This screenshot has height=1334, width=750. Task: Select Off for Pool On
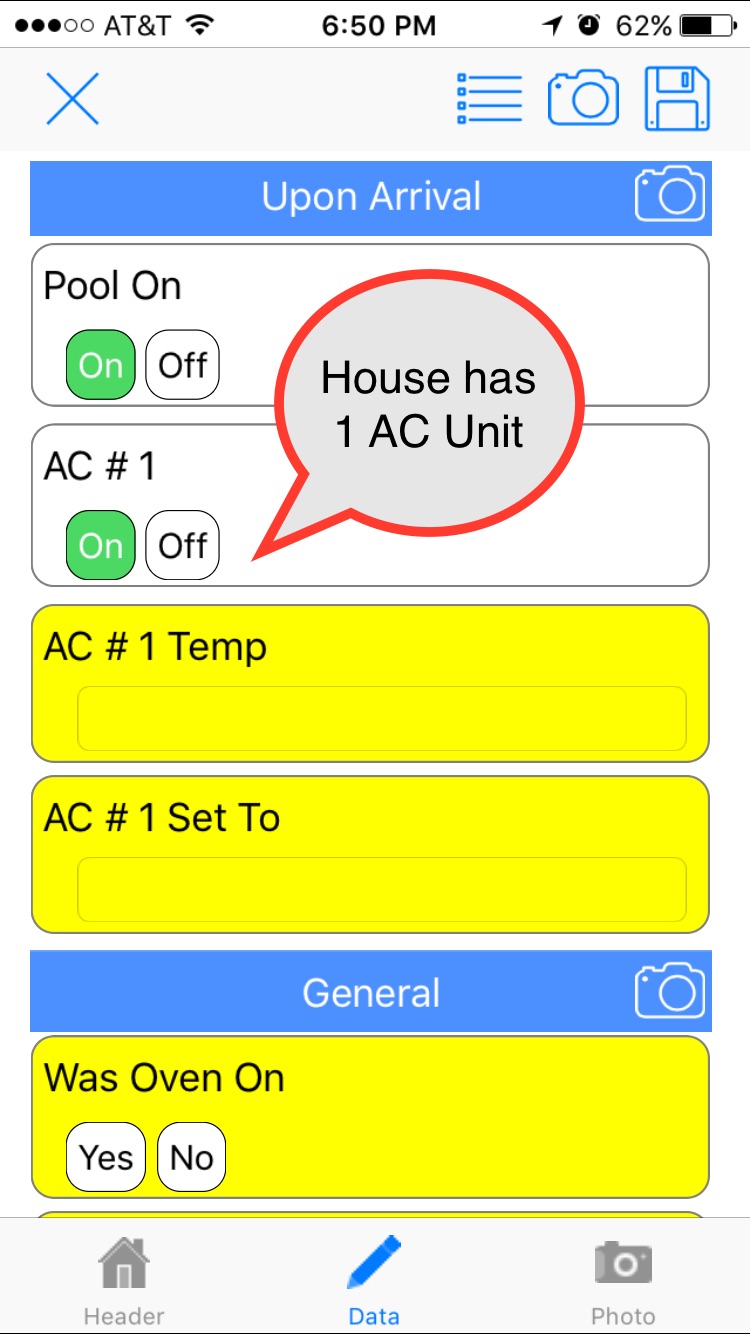tap(182, 365)
